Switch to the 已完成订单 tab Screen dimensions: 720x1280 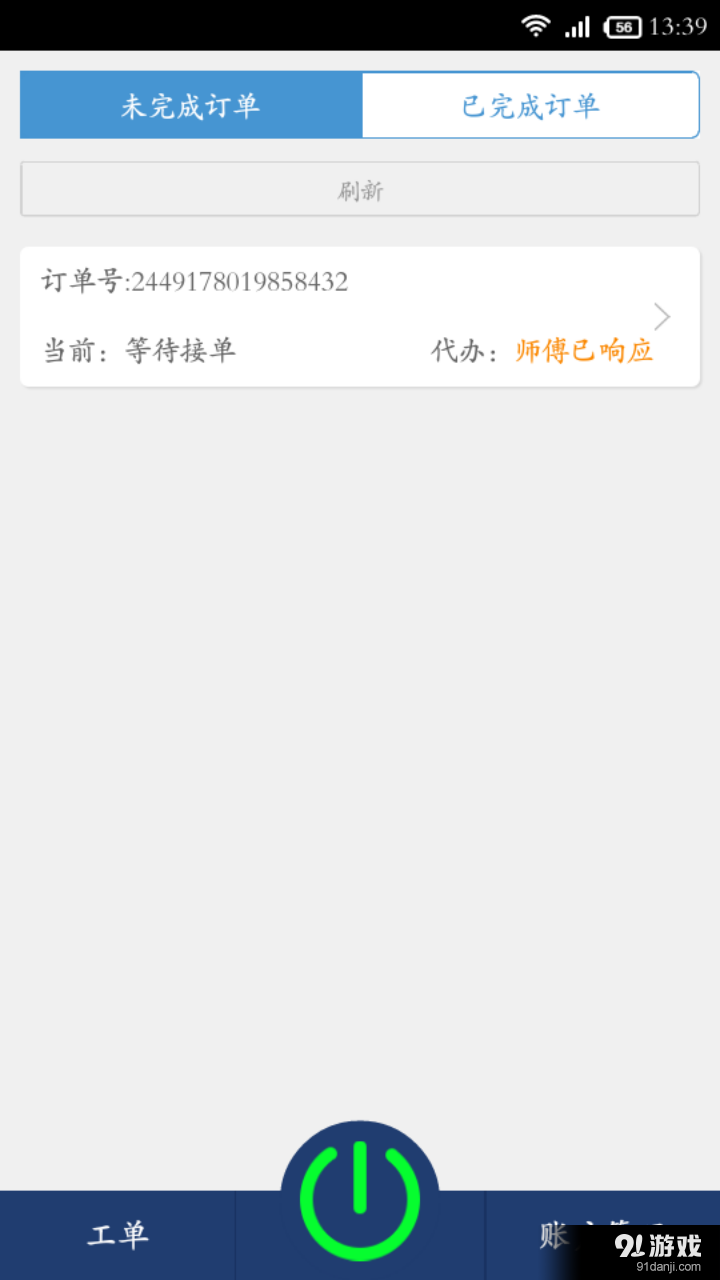pos(530,104)
